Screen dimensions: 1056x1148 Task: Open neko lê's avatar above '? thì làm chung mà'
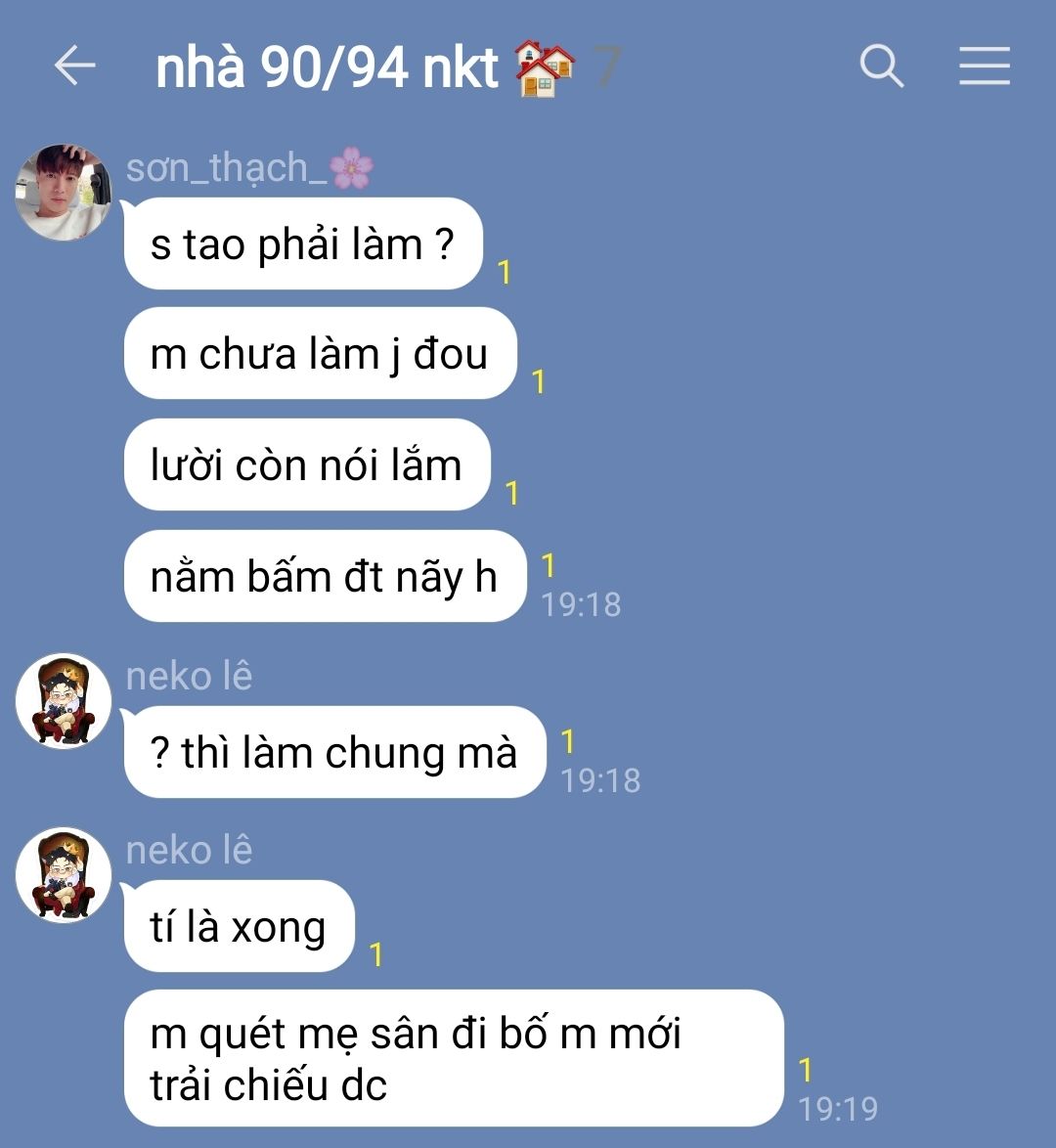64,701
